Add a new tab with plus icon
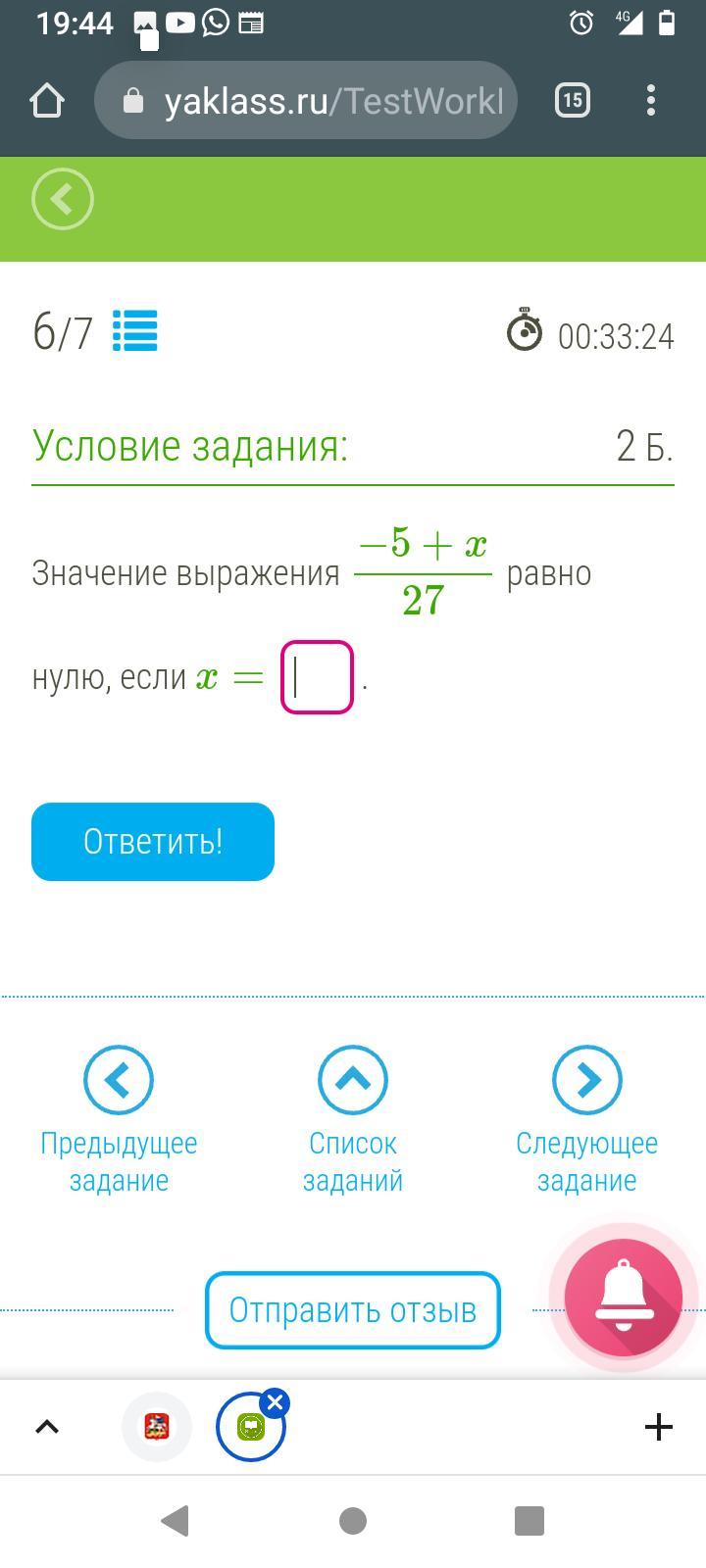 pos(658,1427)
